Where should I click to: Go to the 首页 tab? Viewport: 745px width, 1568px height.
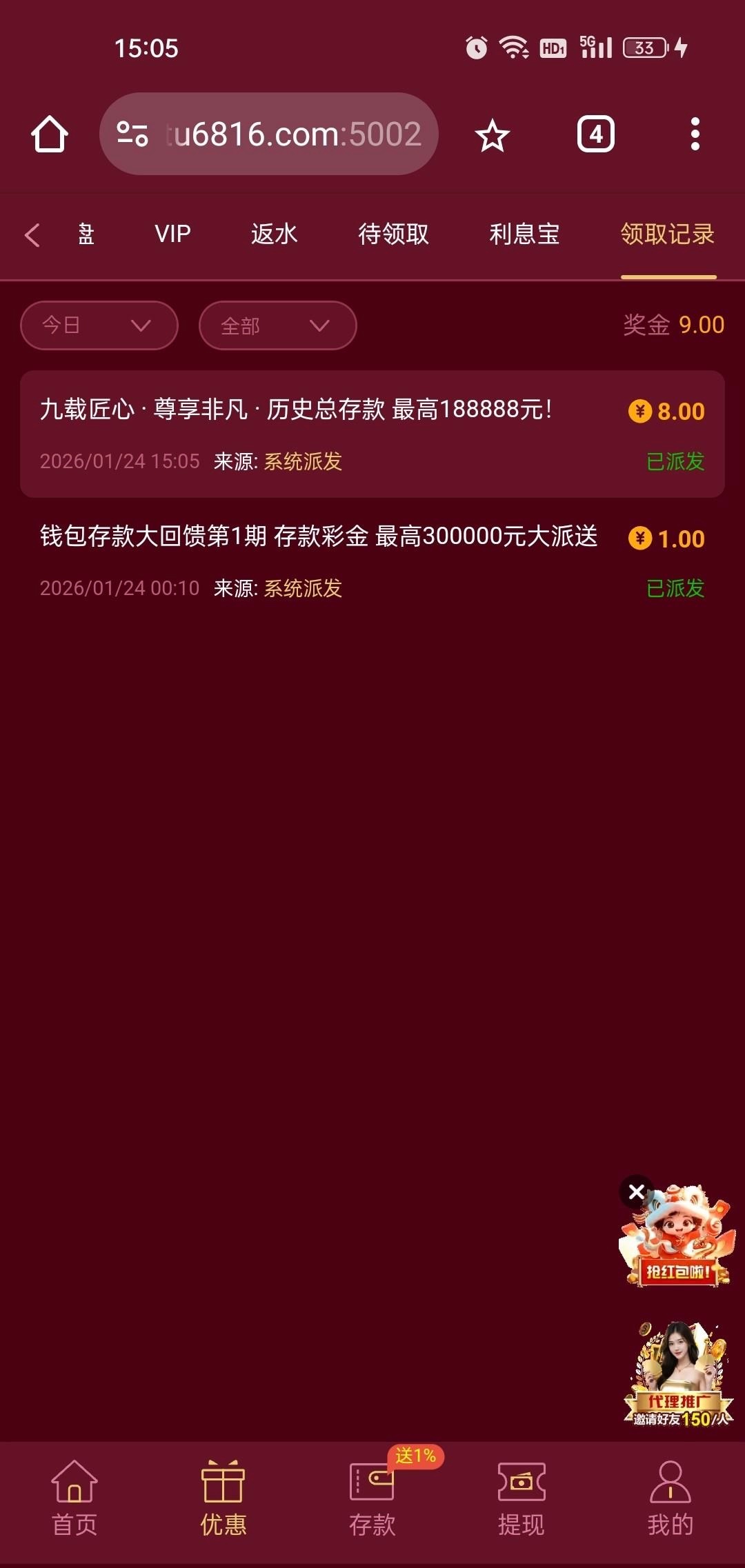(74, 1497)
